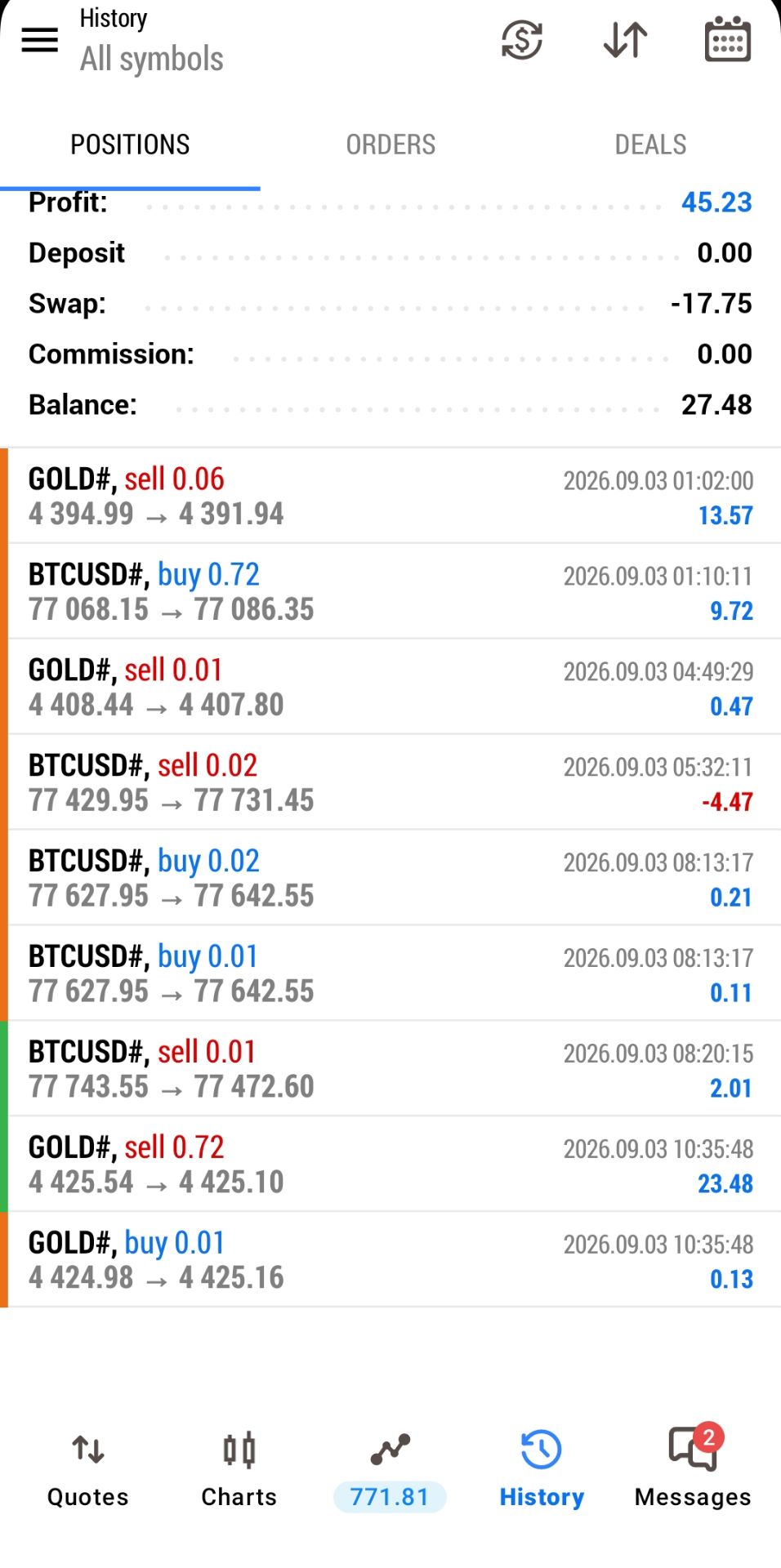
Task: Open the hamburger drawer menu
Action: 39,39
